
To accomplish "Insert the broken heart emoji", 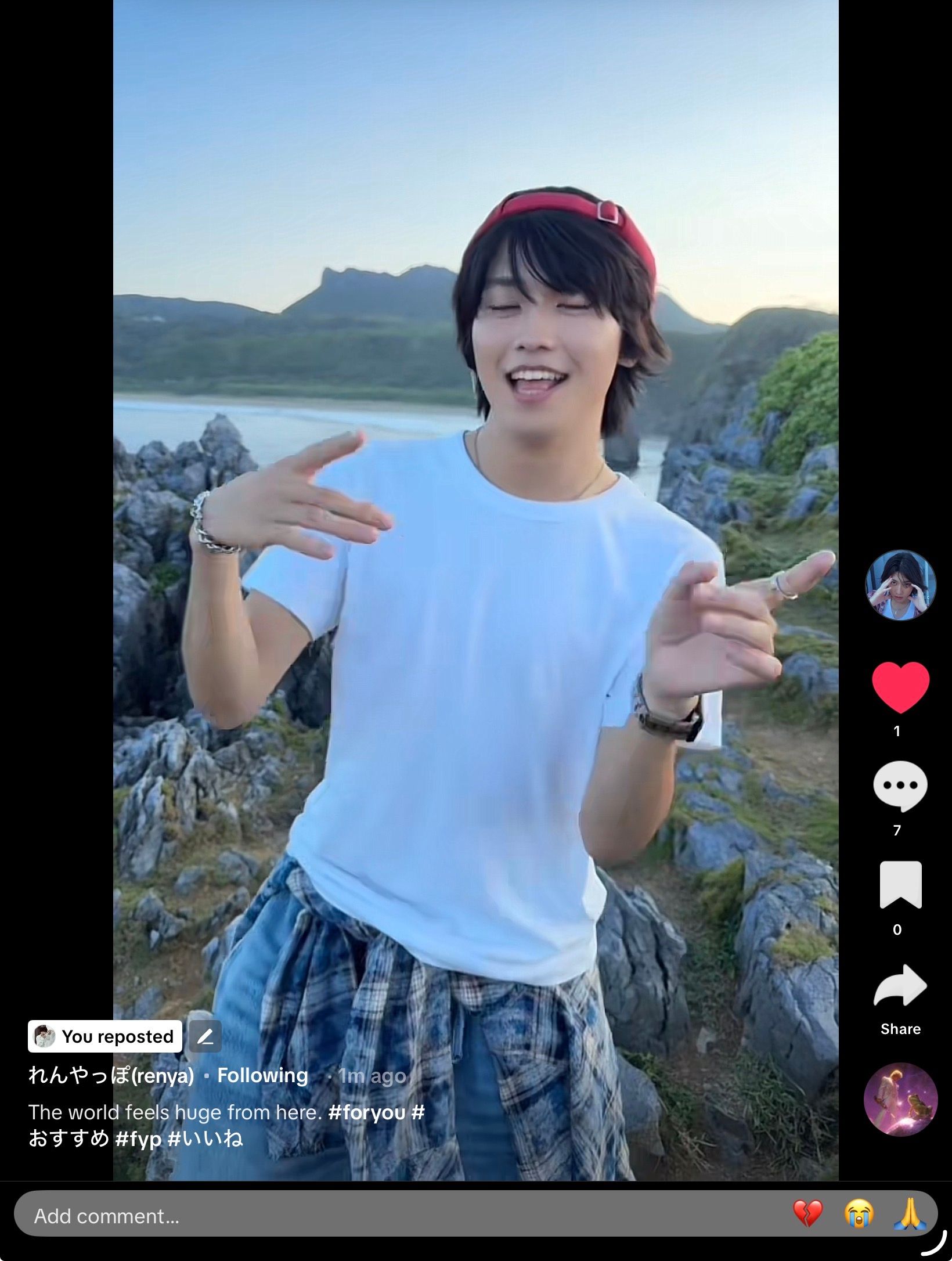I will tap(807, 1213).
